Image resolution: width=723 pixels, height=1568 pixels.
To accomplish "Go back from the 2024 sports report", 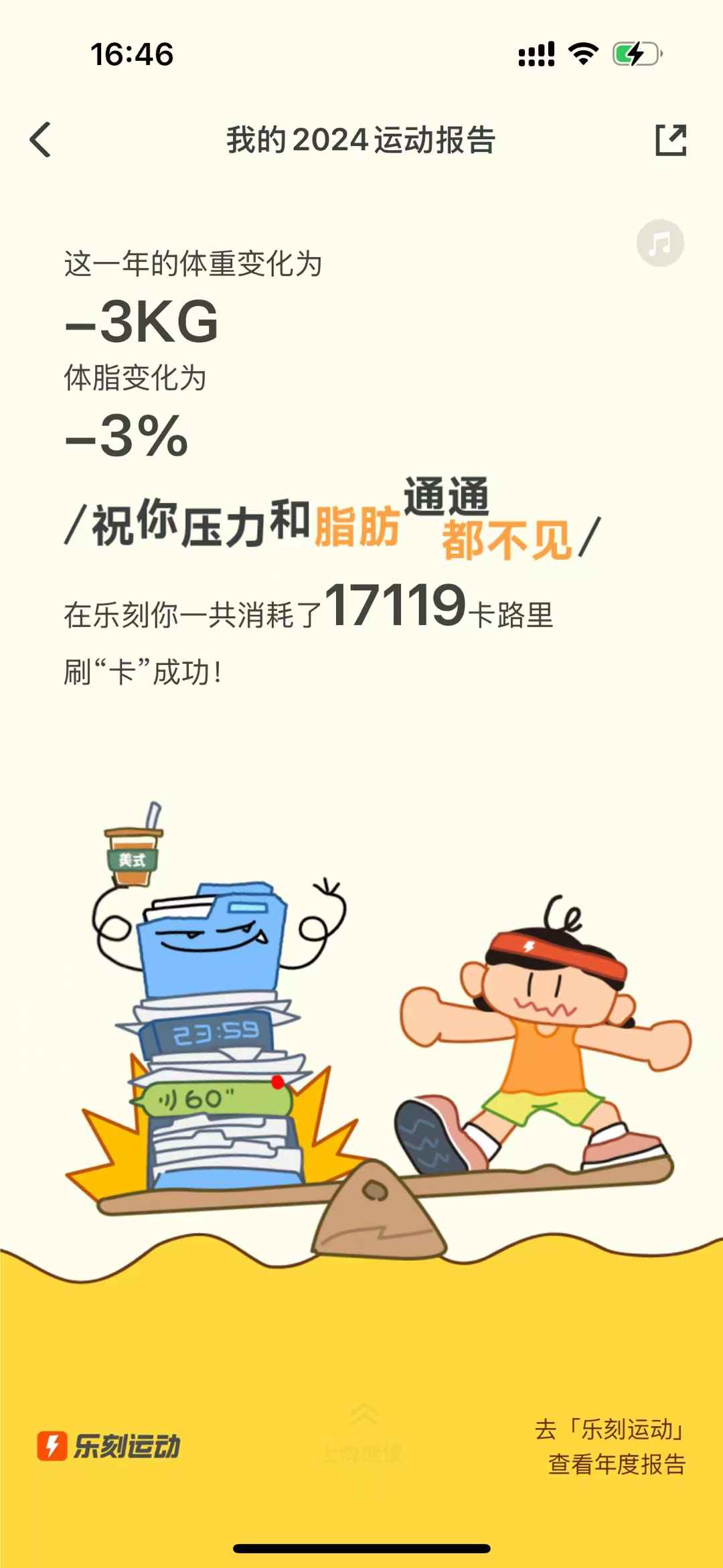I will pyautogui.click(x=41, y=140).
